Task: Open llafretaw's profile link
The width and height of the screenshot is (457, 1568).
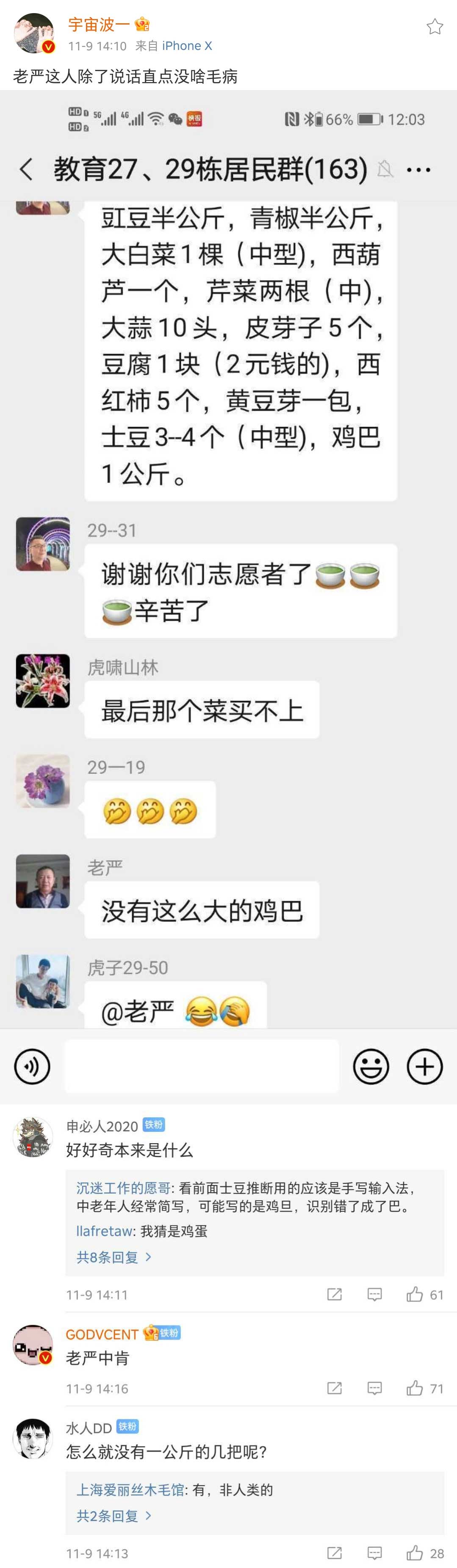Action: click(x=104, y=1231)
